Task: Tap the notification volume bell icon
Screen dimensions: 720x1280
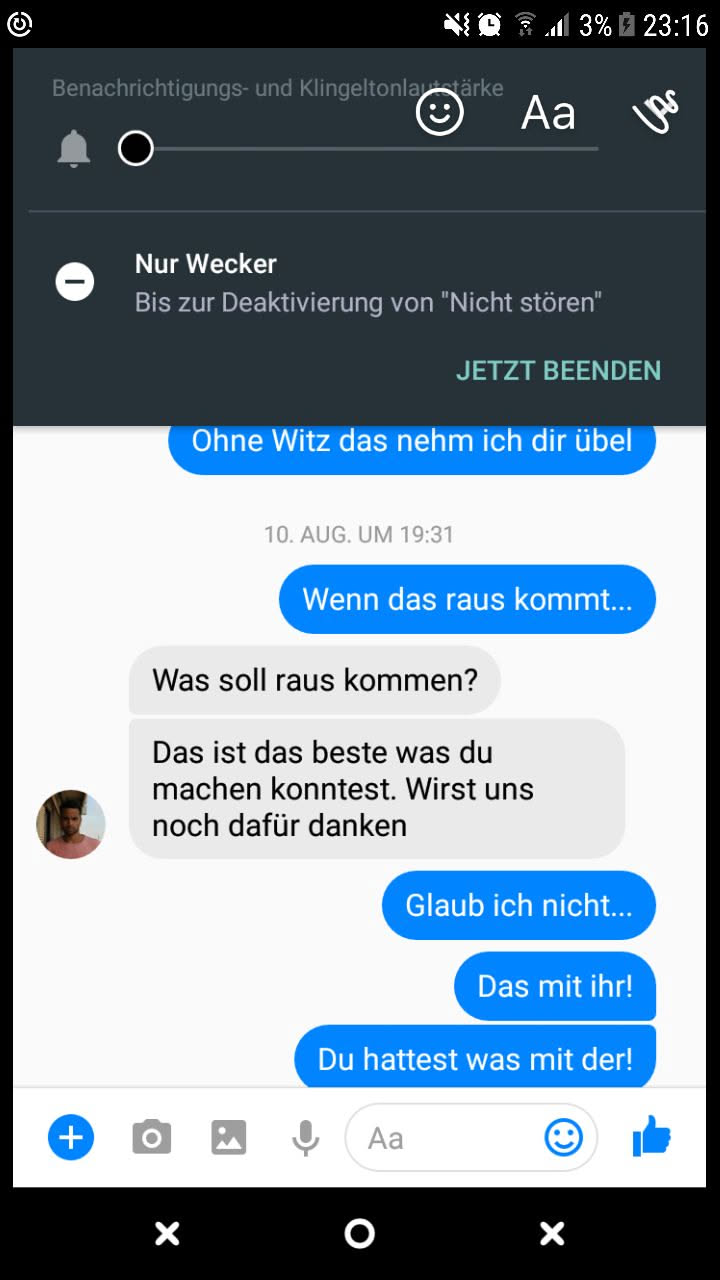Action: click(74, 150)
